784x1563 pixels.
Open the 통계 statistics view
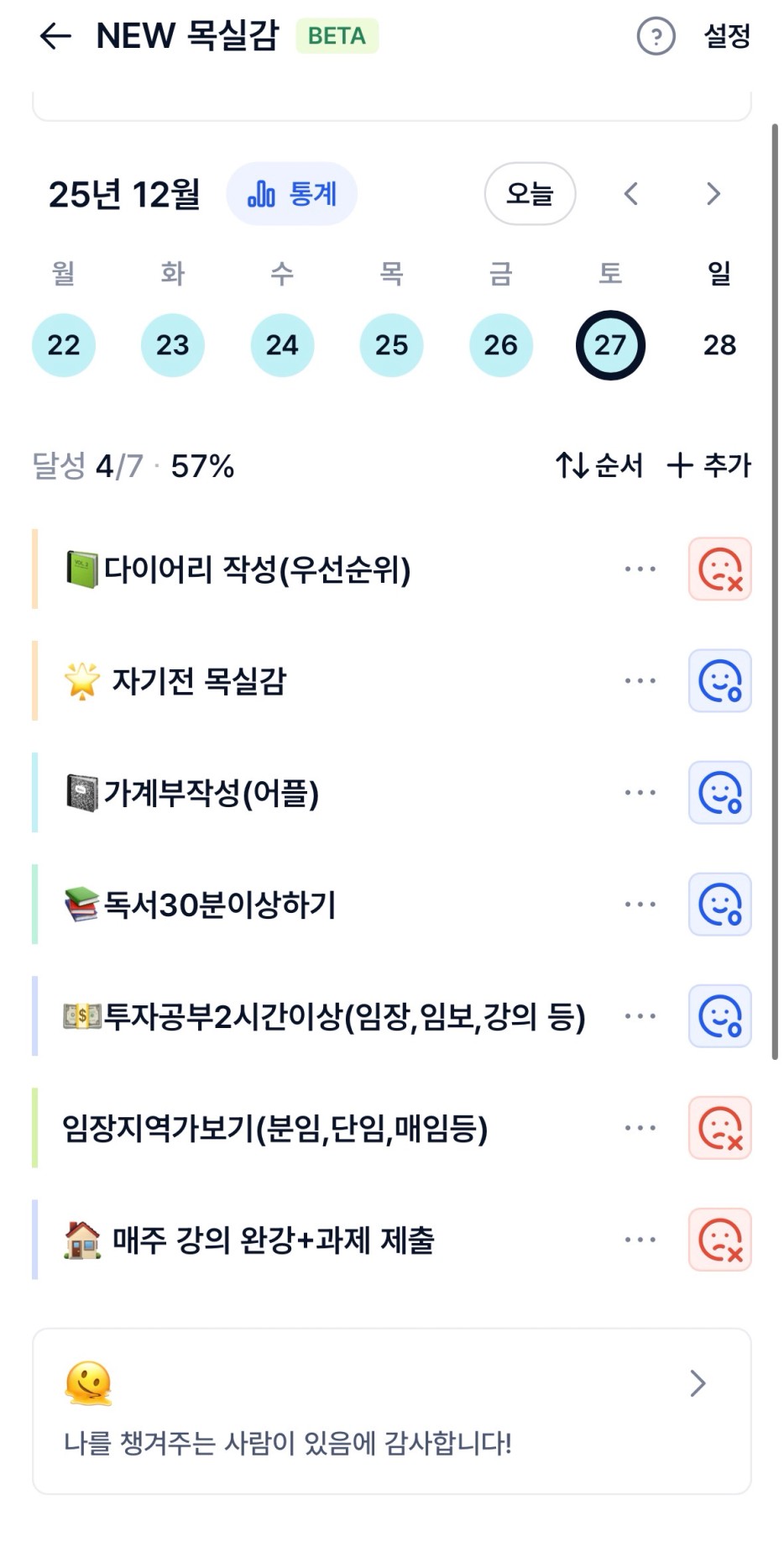(292, 194)
